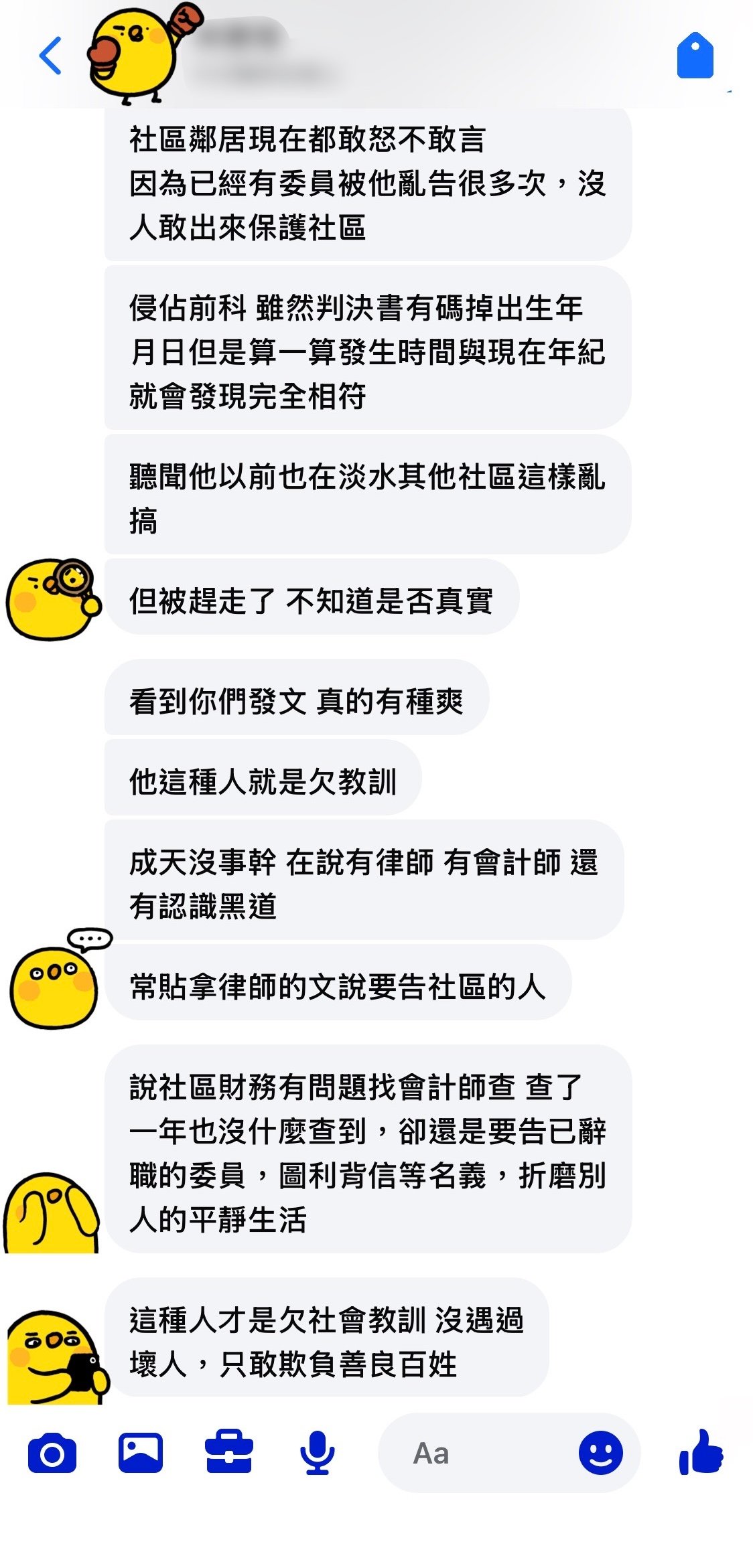Record a voice message with the microphone
Screen dimensions: 753x1568
tap(317, 1453)
